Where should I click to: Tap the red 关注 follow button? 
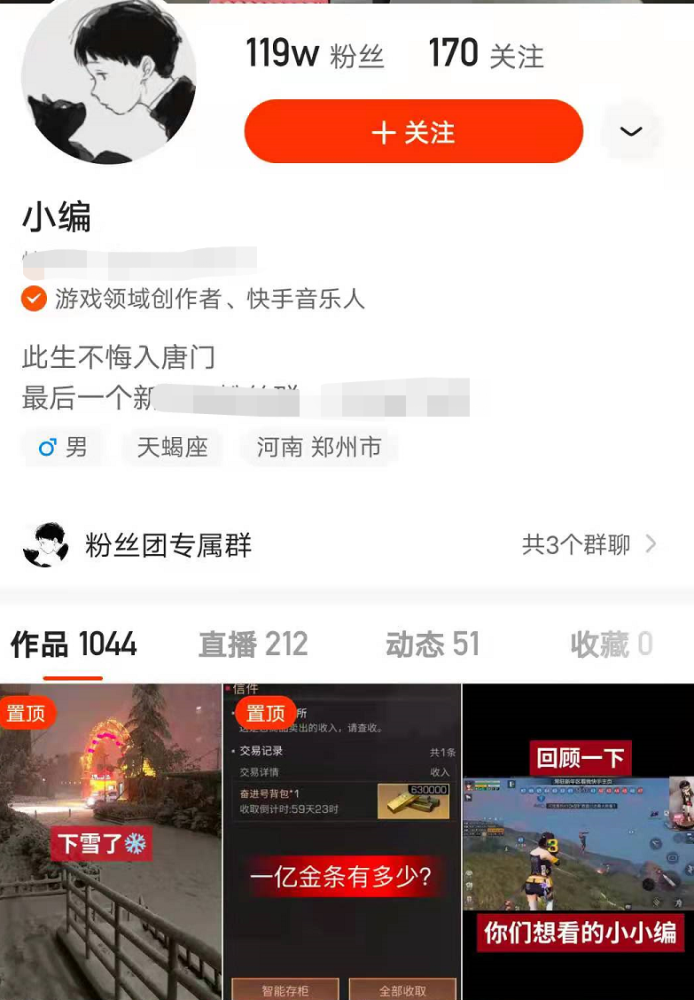[413, 132]
